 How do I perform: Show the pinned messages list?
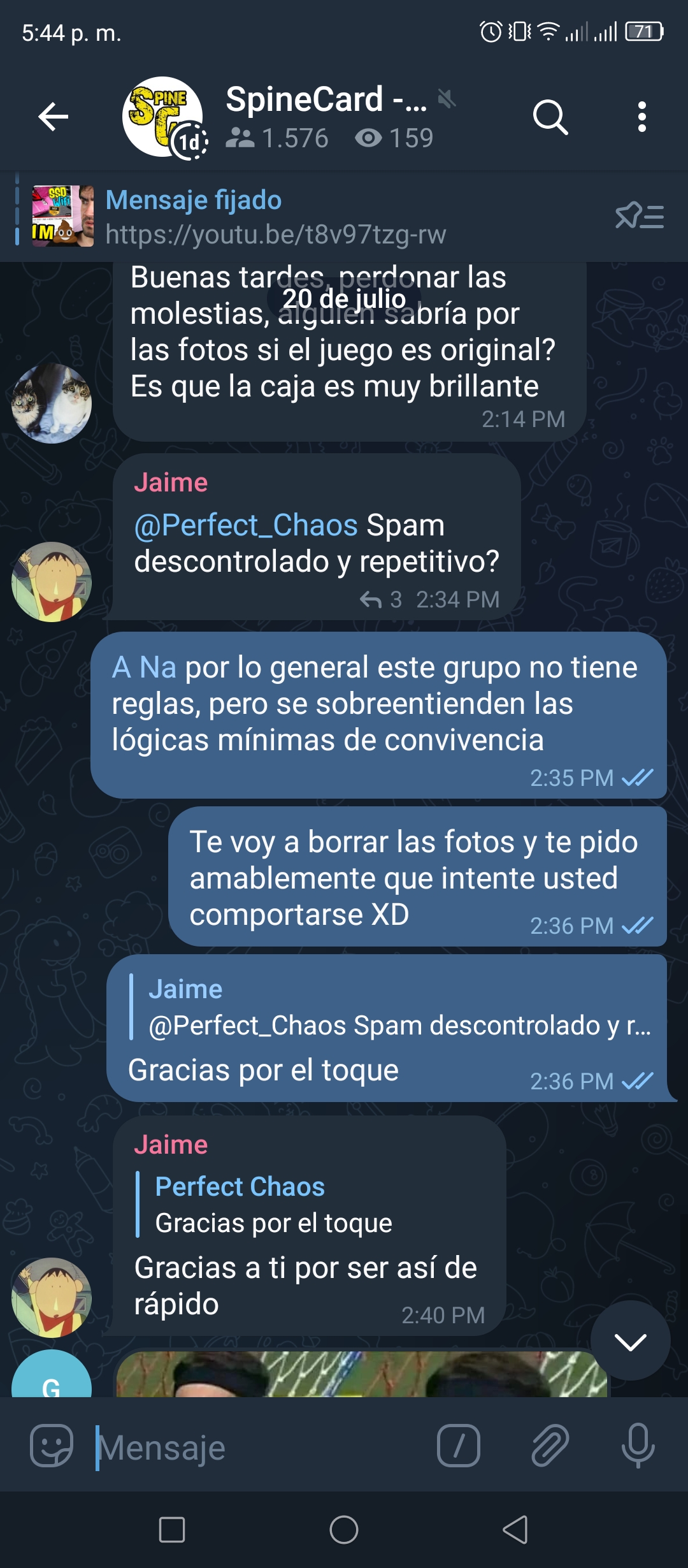pyautogui.click(x=639, y=216)
